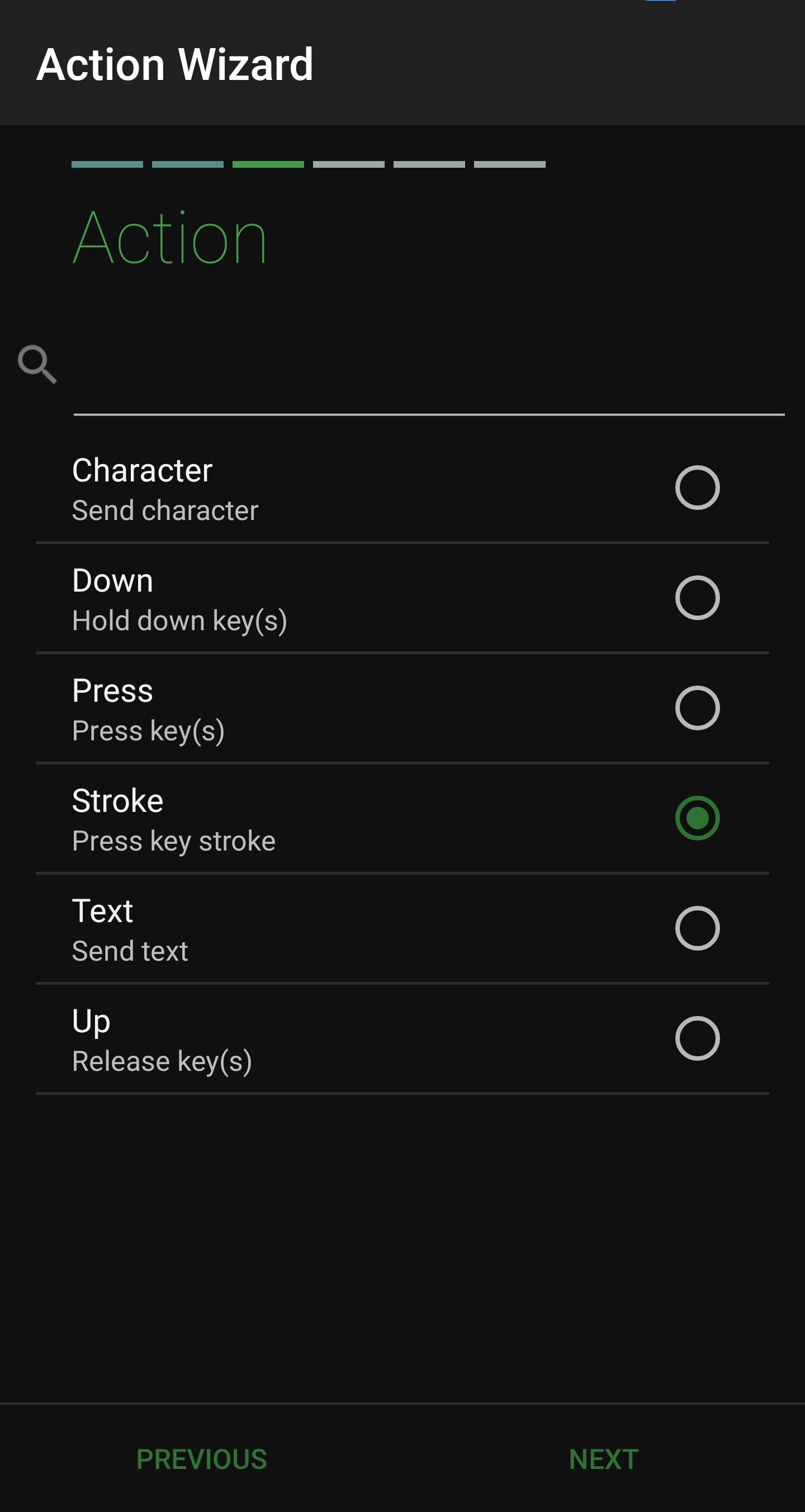Viewport: 805px width, 1512px height.
Task: Choose the Down hold key option
Action: [x=402, y=598]
